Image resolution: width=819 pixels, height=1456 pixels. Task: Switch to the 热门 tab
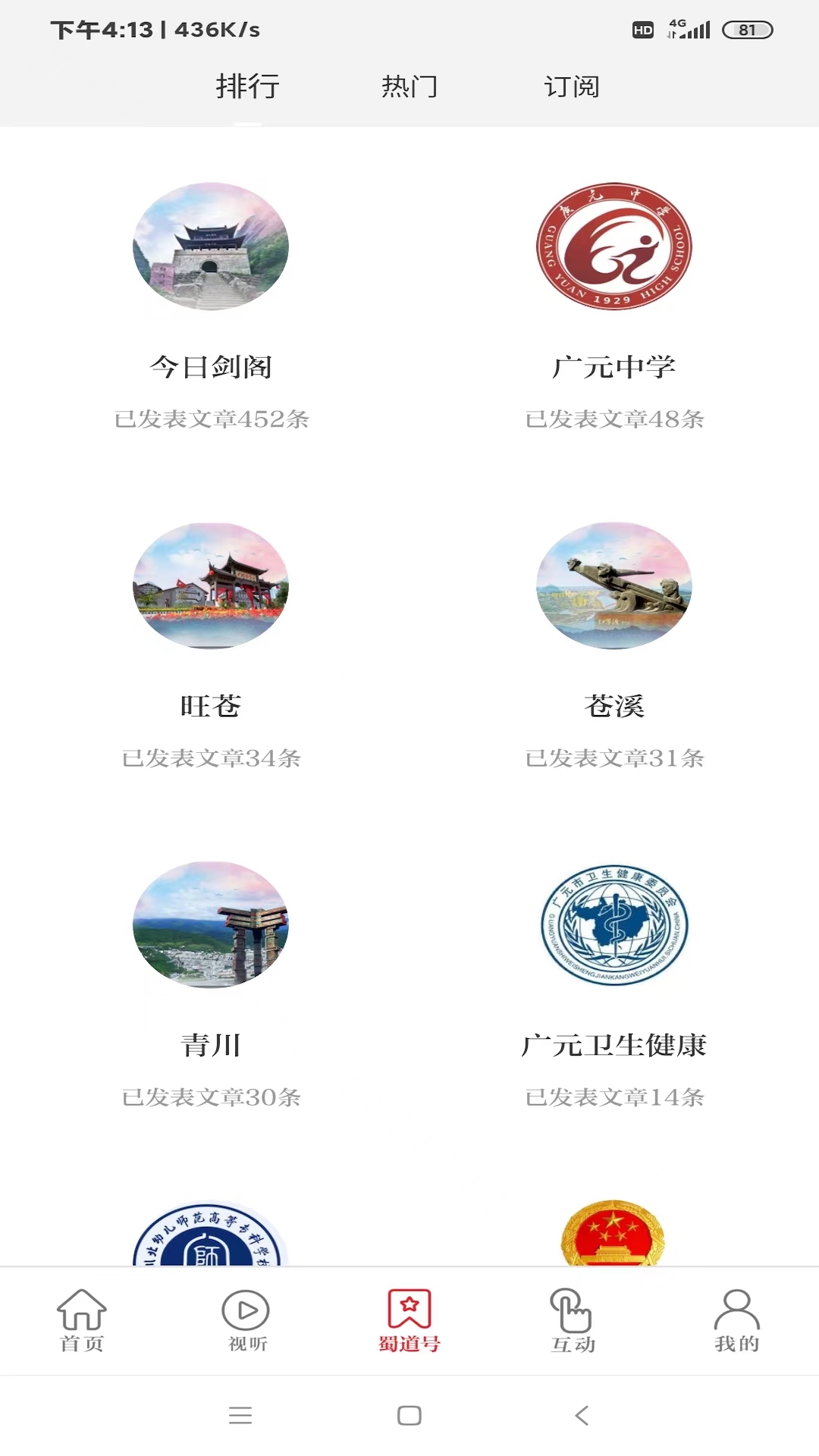click(x=409, y=86)
